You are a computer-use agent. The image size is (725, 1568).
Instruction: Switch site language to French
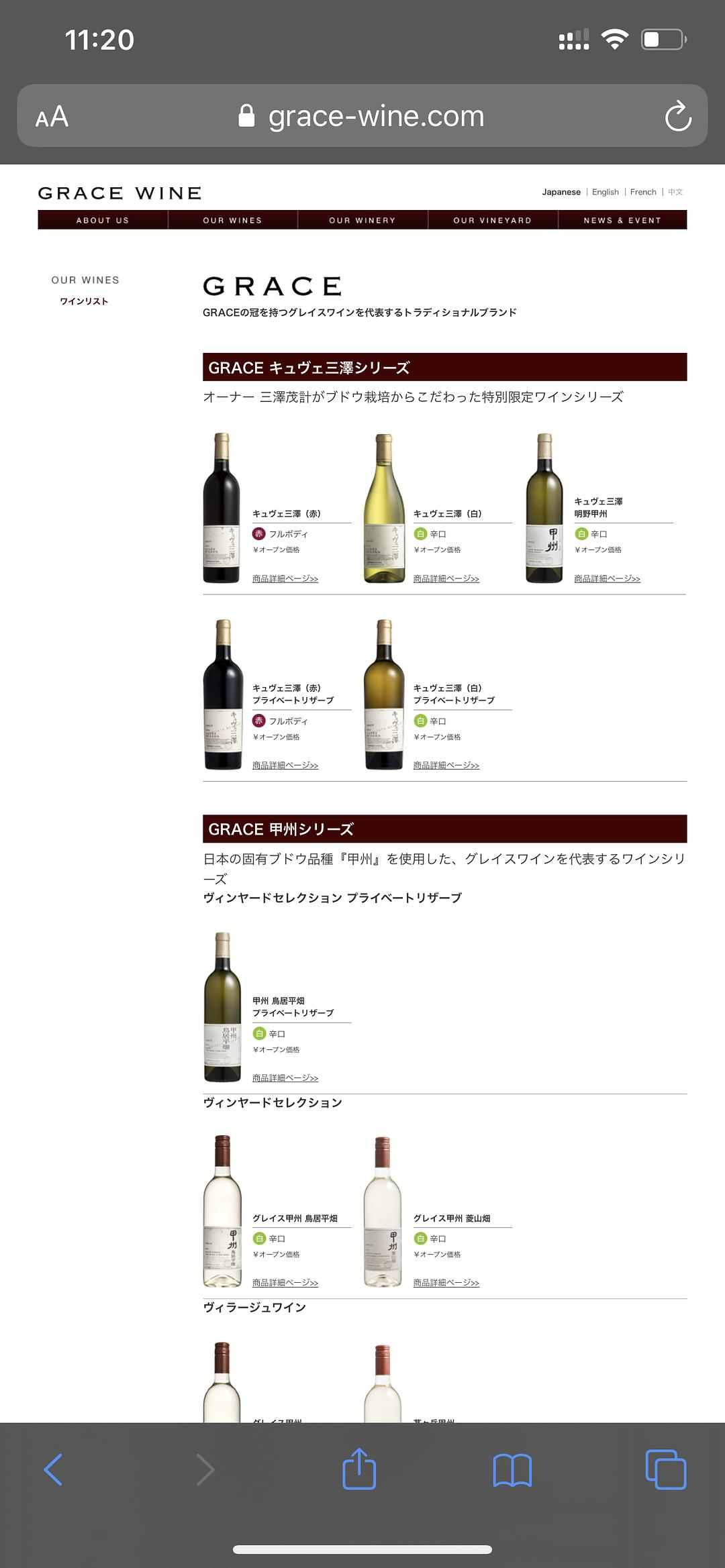642,192
